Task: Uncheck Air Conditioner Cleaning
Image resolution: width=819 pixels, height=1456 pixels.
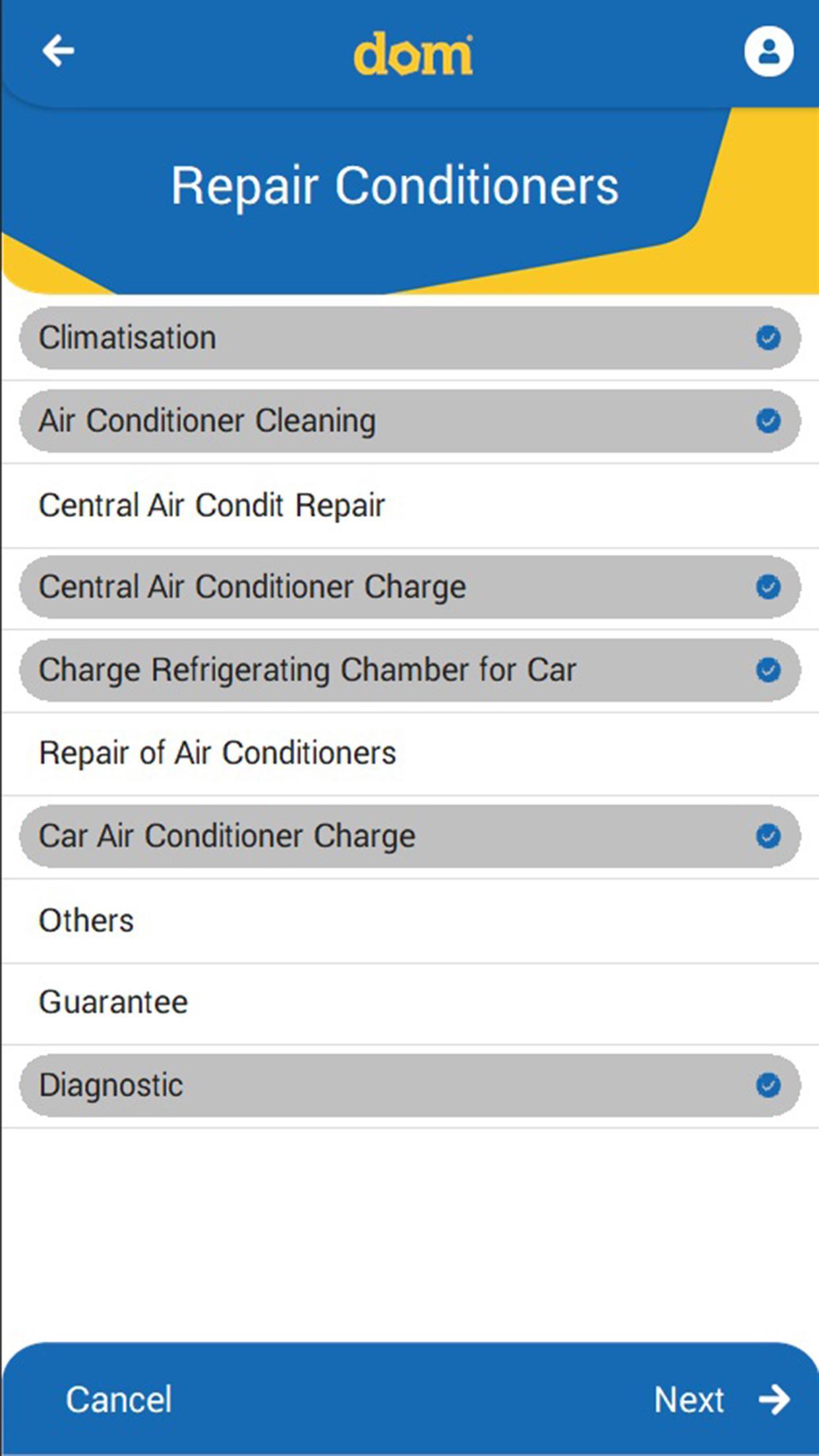Action: [x=409, y=421]
